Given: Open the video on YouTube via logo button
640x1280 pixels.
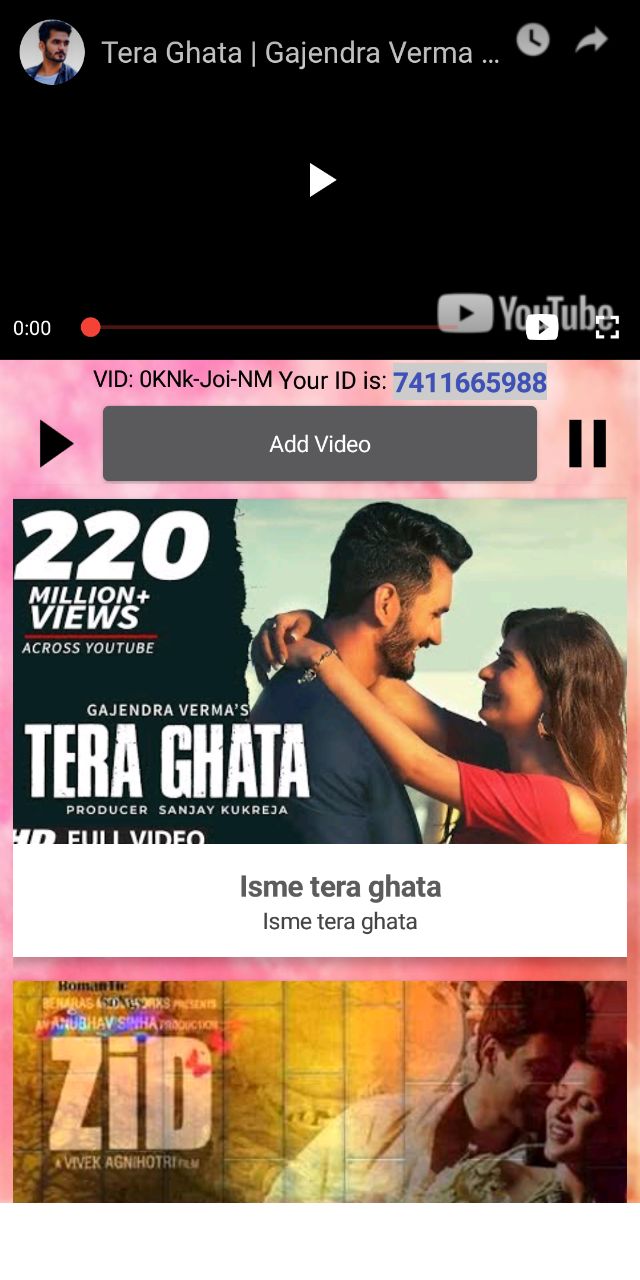Looking at the screenshot, I should click(542, 327).
